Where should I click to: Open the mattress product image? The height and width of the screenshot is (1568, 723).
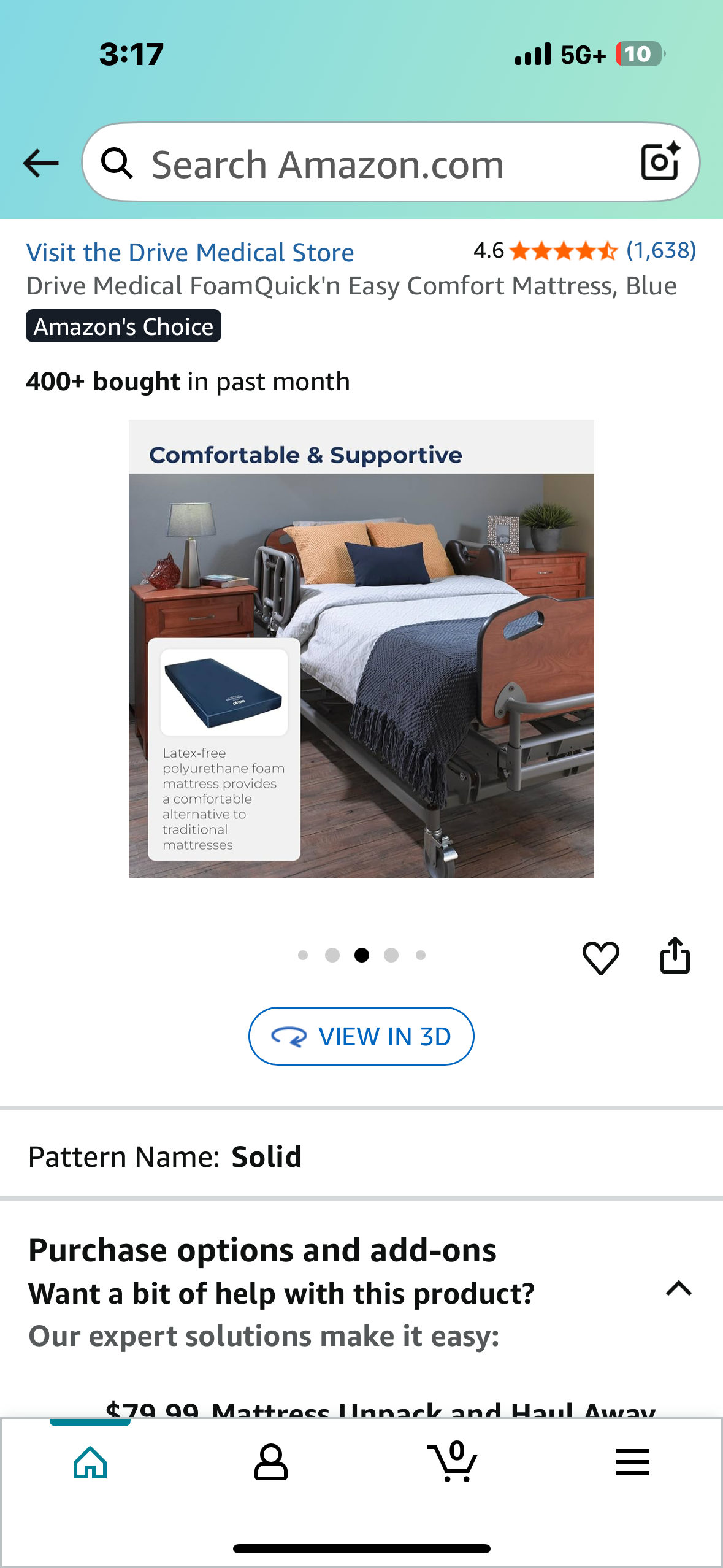click(x=361, y=648)
